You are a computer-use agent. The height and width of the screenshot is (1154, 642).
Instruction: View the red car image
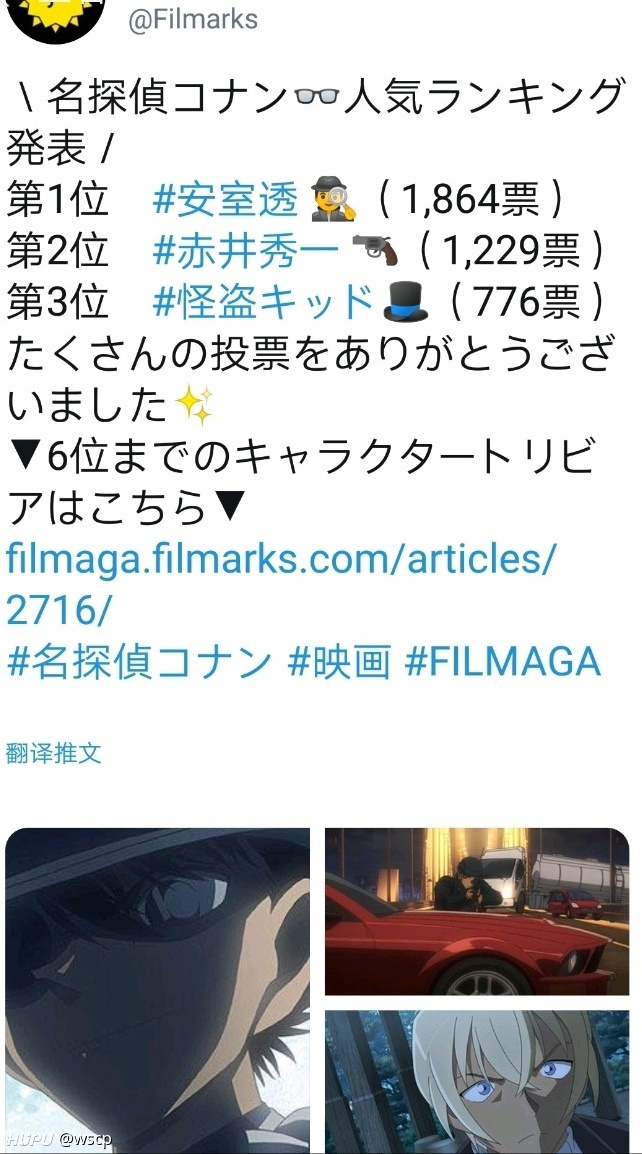coord(476,911)
